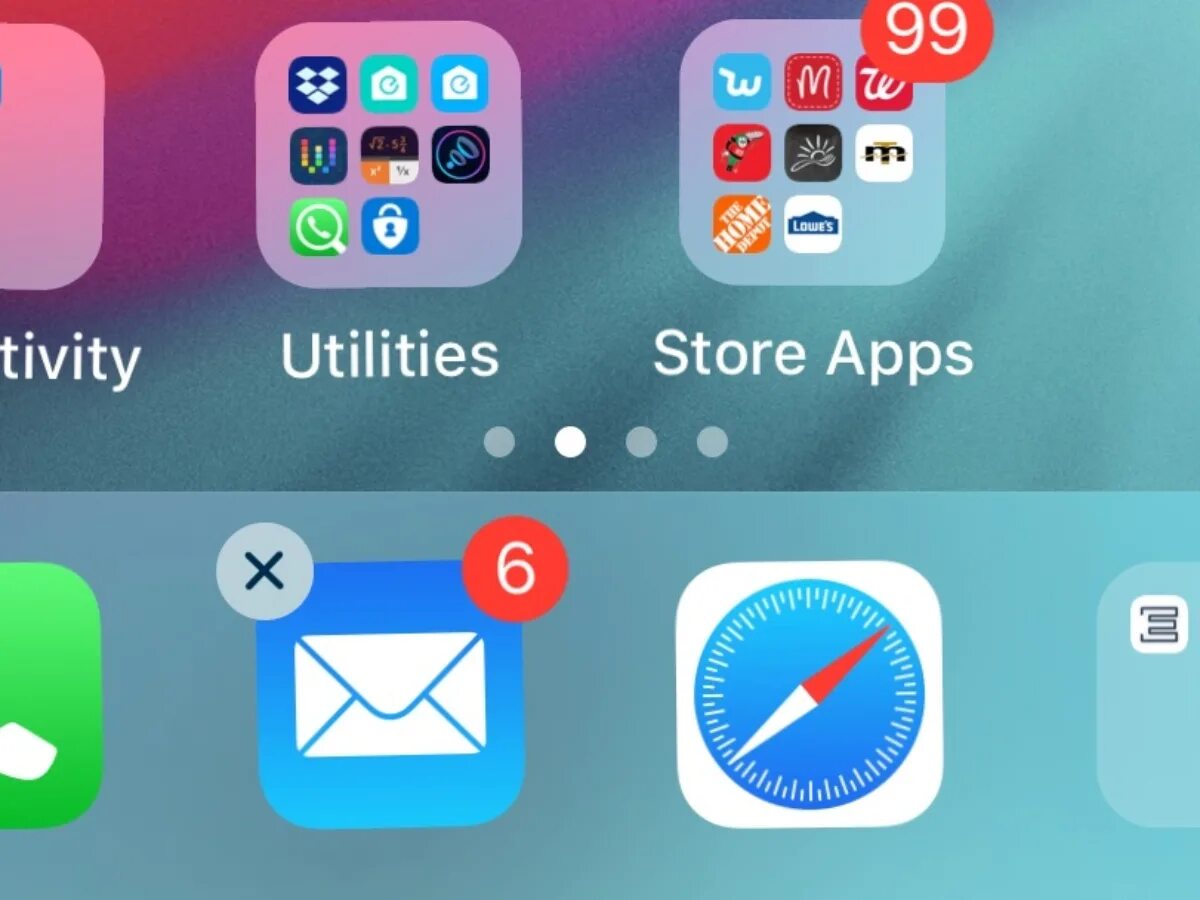The width and height of the screenshot is (1200, 900).
Task: Delete Mail via its X badge
Action: coord(265,572)
